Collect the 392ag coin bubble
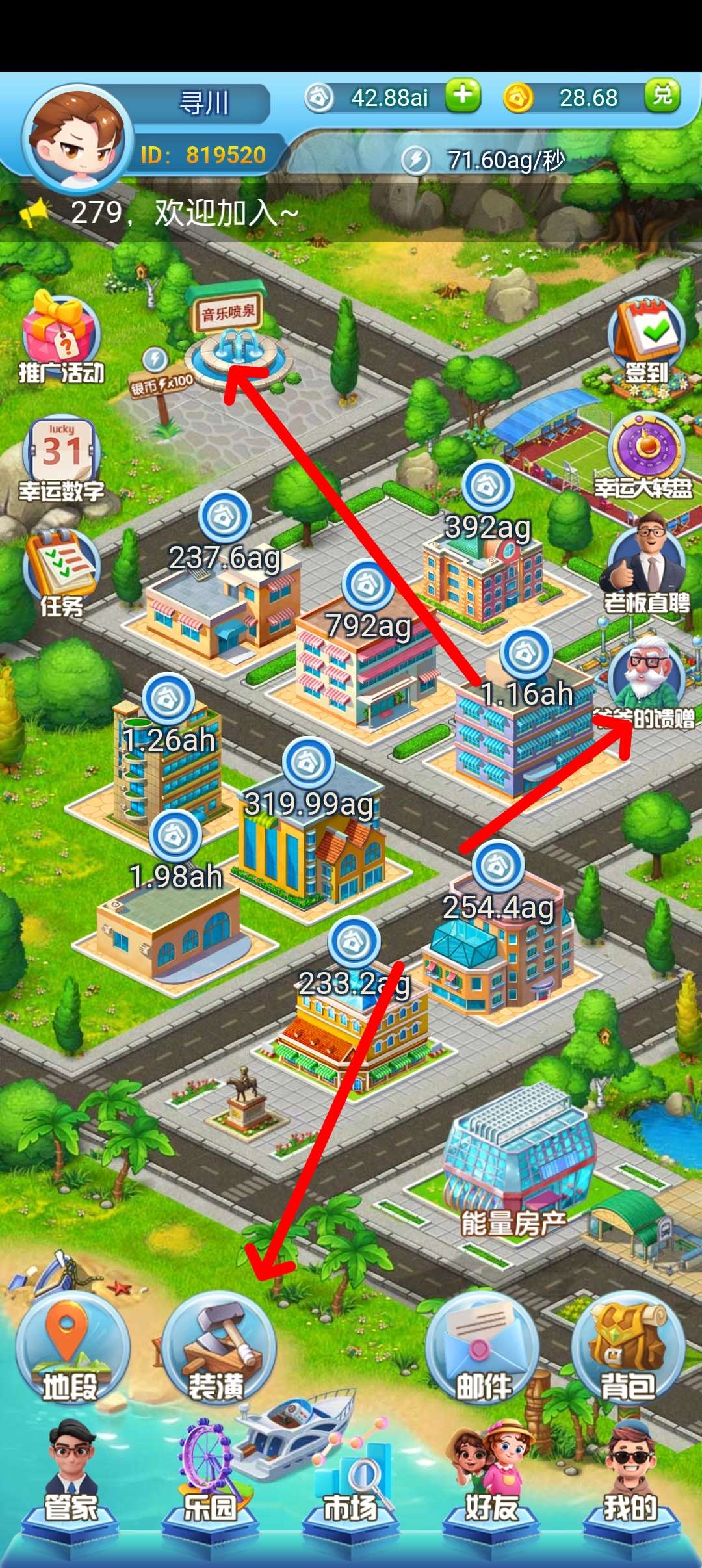The image size is (702, 1568). click(x=487, y=486)
